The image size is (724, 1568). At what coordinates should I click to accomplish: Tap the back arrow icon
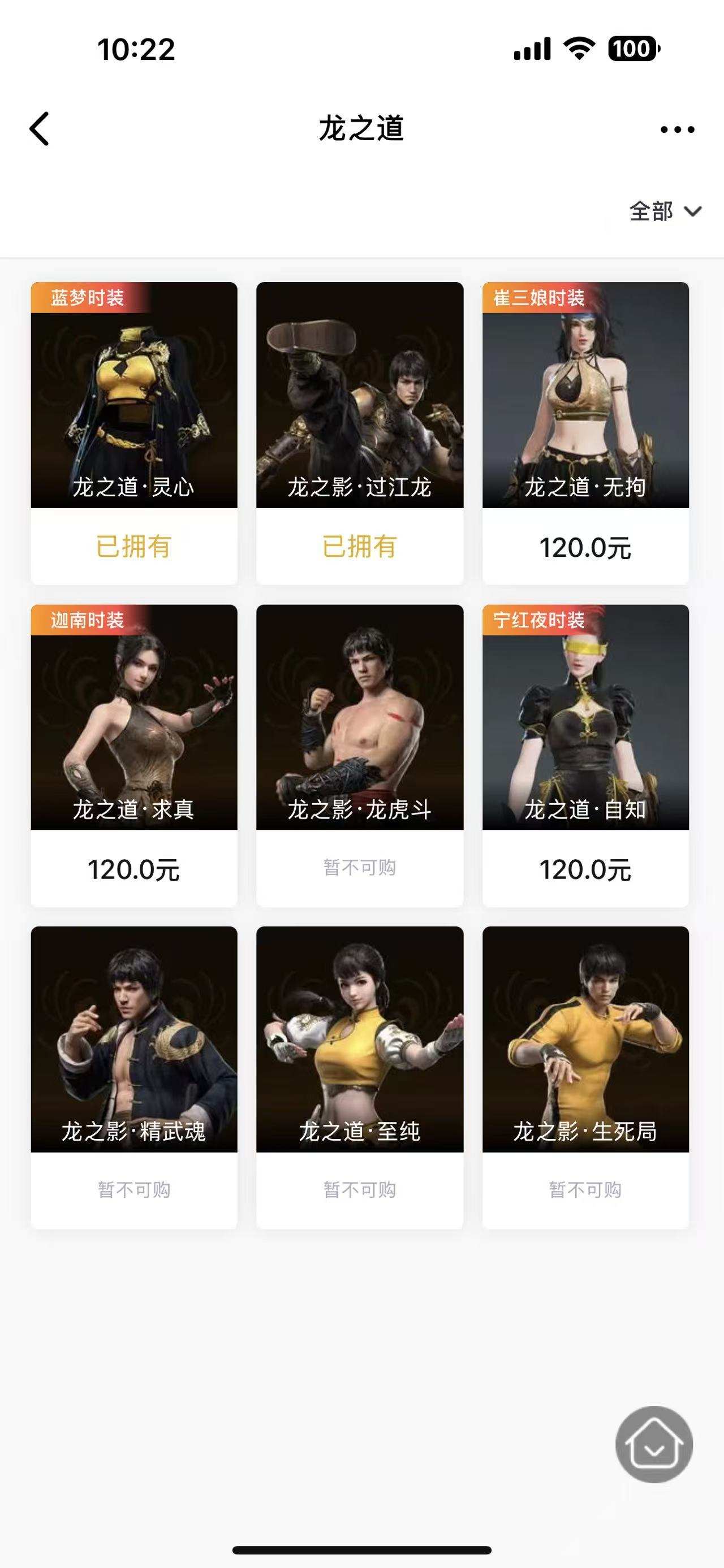(x=39, y=129)
